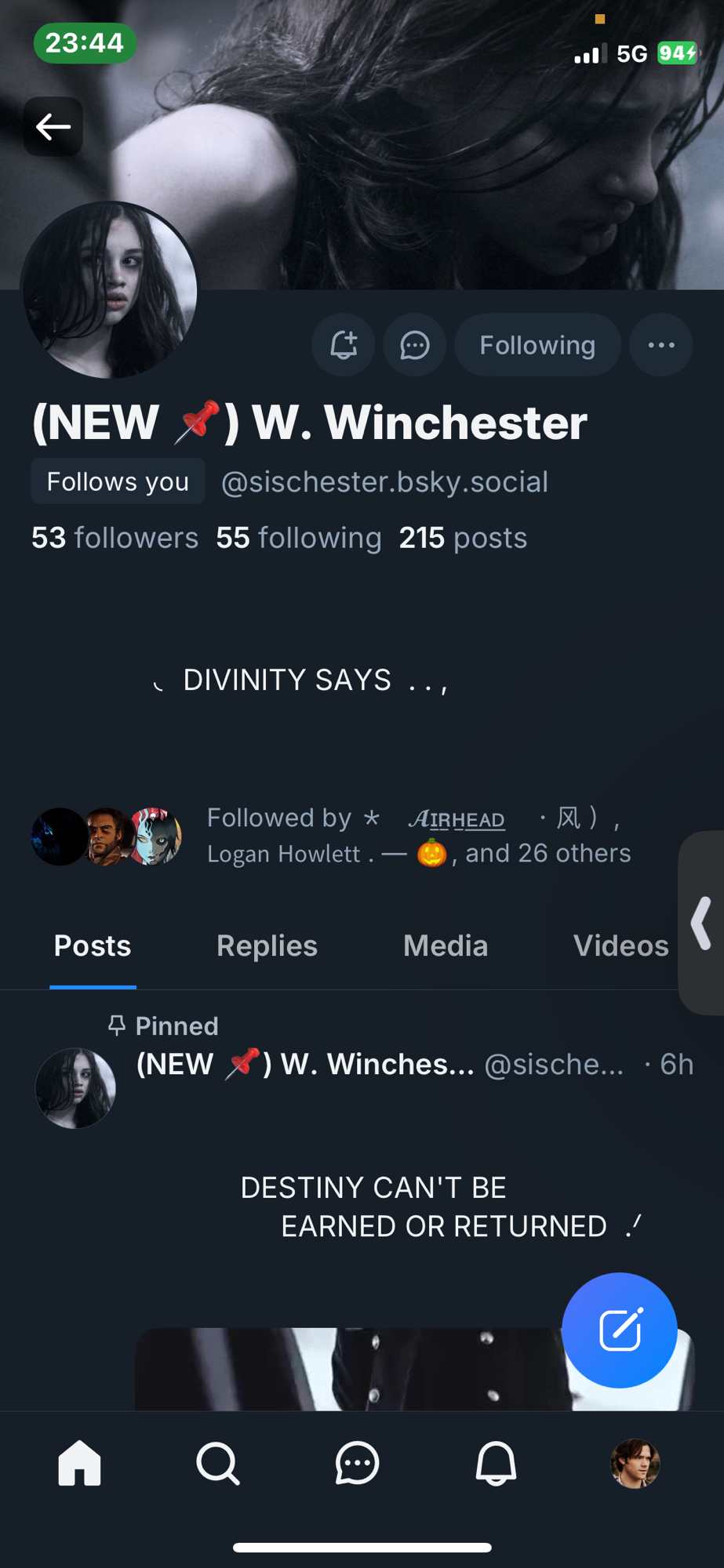
Task: Enable post notifications with the bell icon
Action: tap(343, 345)
